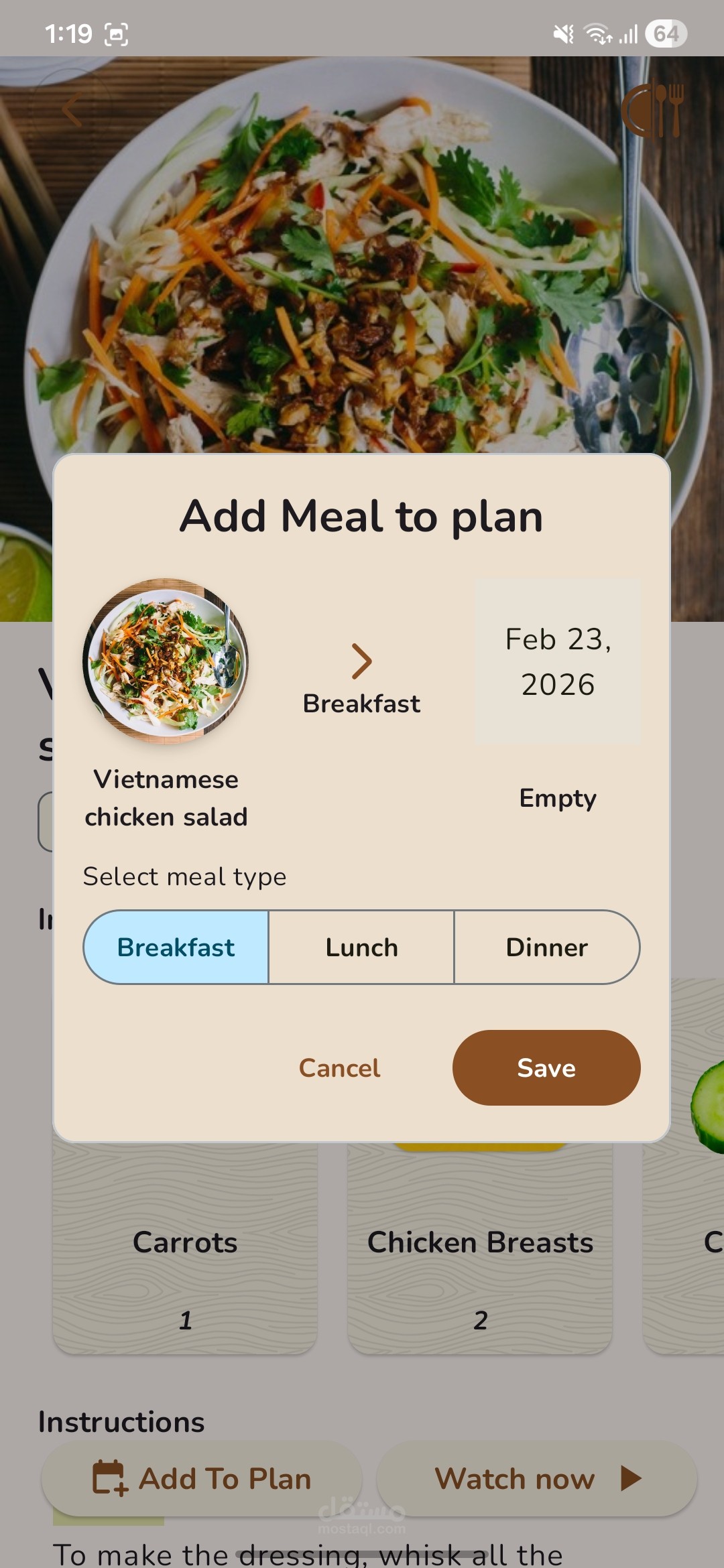Cancel adding the meal
Viewport: 724px width, 1568px height.
point(339,1067)
